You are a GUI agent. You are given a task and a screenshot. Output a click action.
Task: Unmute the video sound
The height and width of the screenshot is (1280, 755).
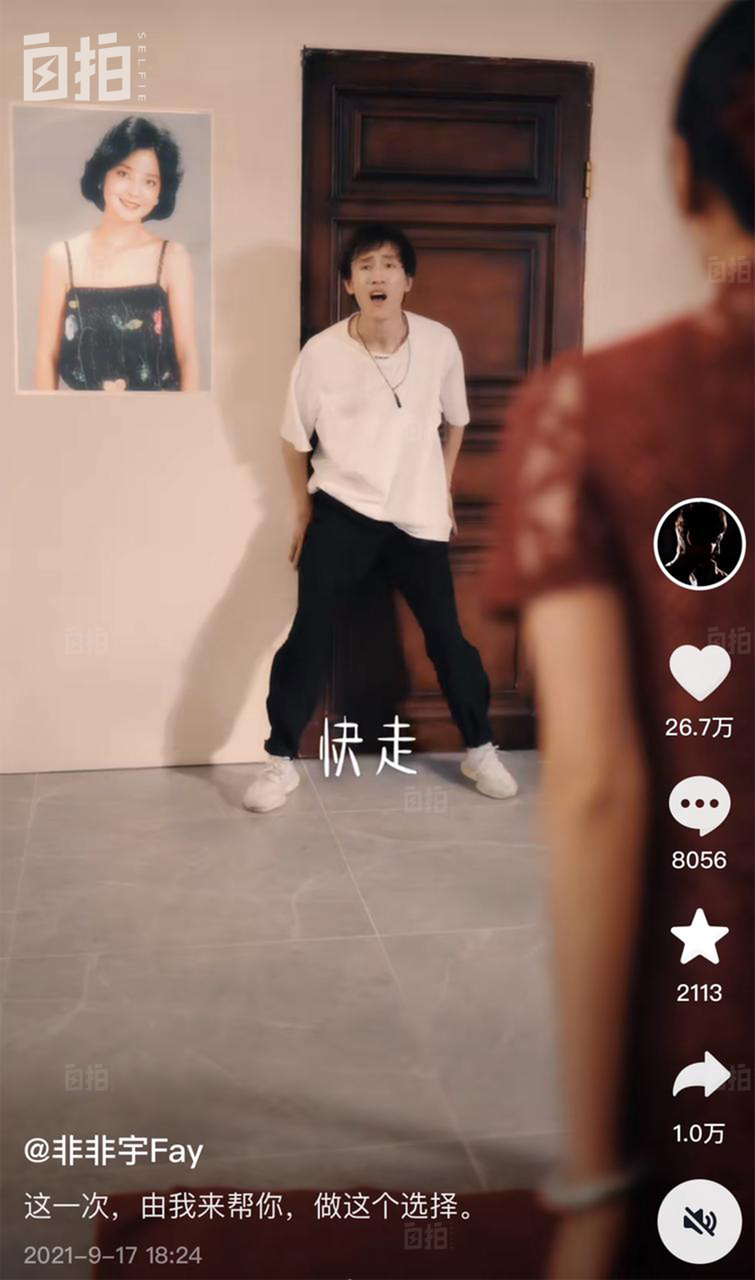699,1221
